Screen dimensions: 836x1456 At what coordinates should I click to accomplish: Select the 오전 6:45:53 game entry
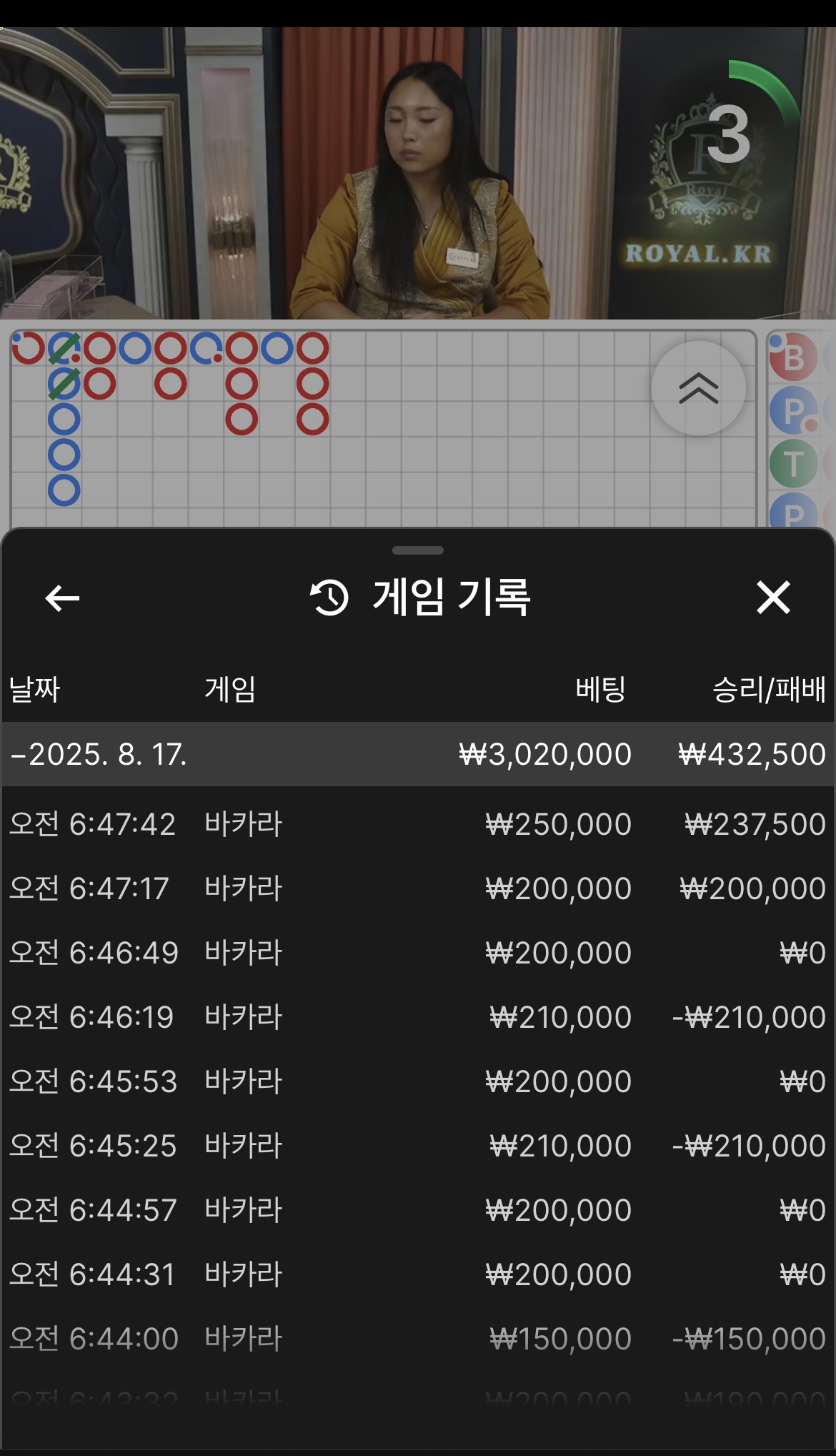point(418,1081)
